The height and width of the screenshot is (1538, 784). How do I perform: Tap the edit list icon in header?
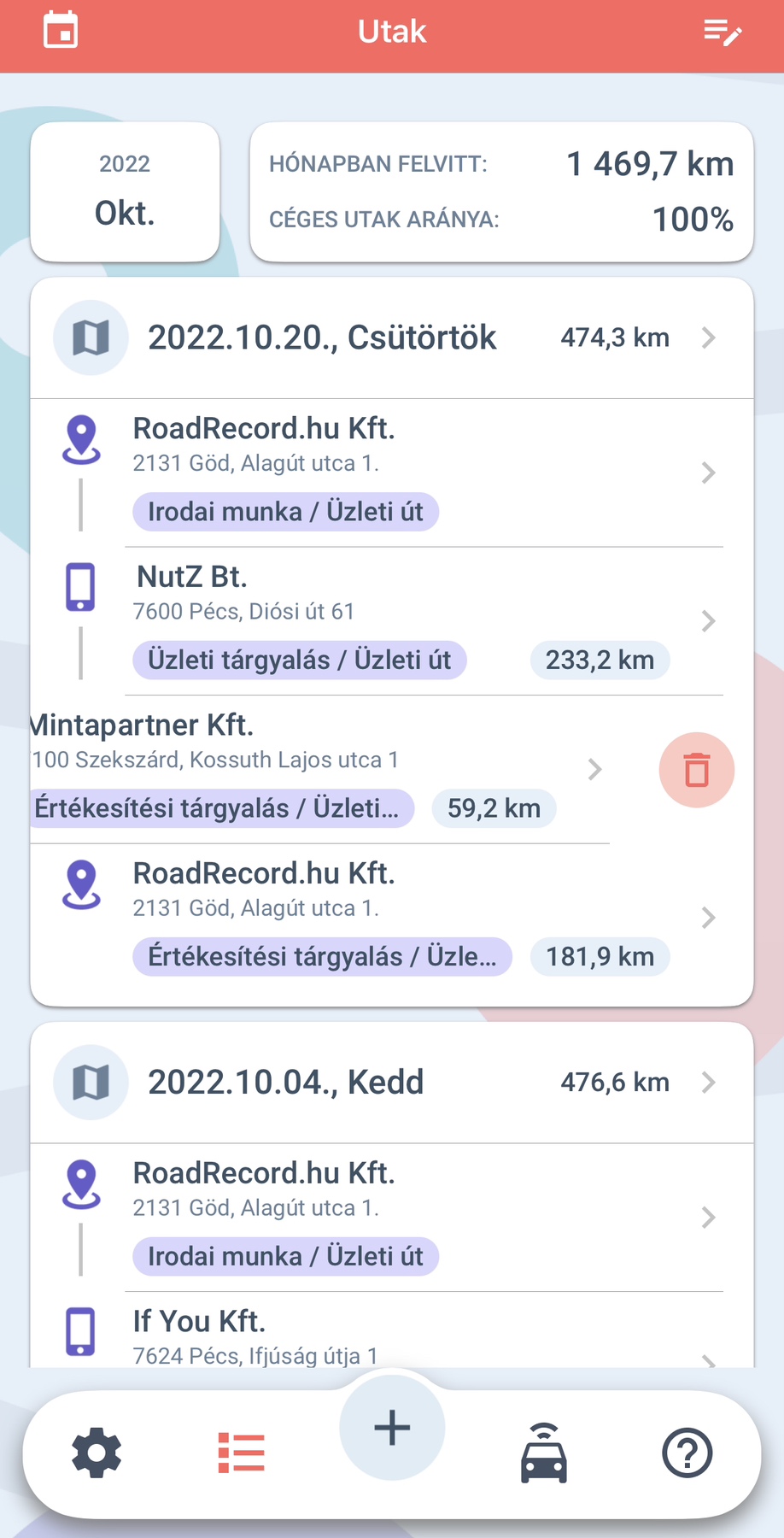click(x=723, y=32)
